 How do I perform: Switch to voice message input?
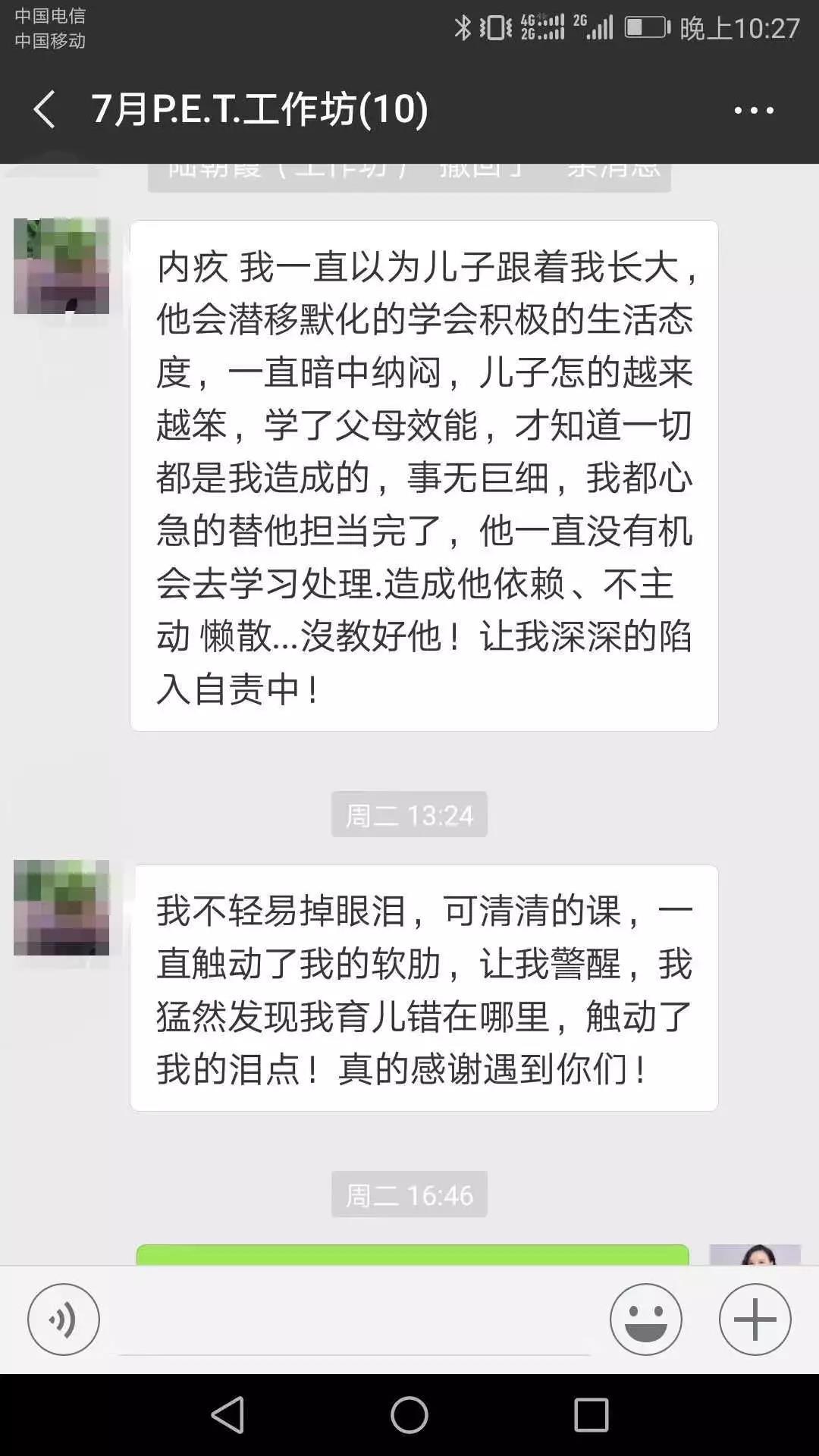pyautogui.click(x=64, y=1320)
